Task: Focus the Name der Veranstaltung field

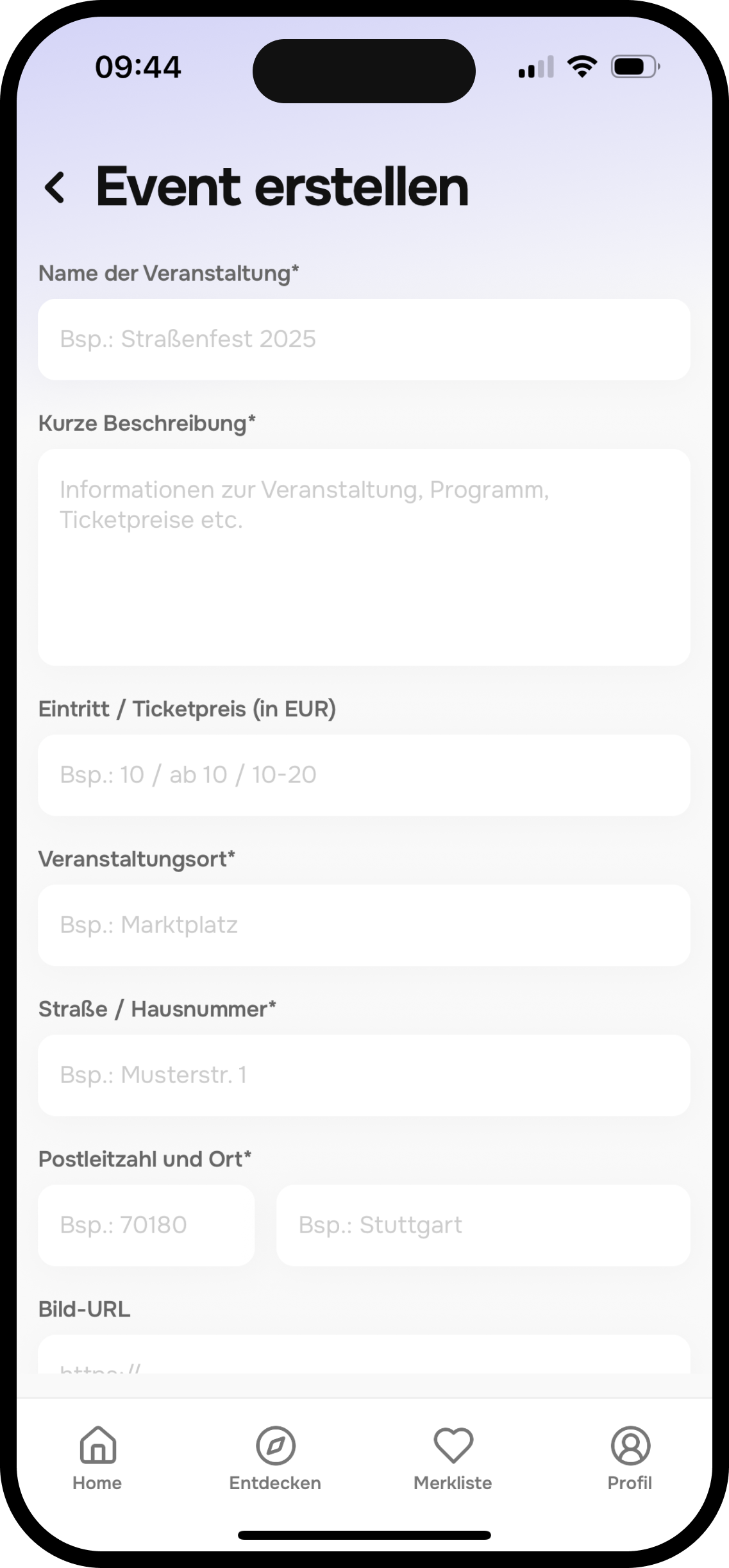Action: pyautogui.click(x=364, y=339)
